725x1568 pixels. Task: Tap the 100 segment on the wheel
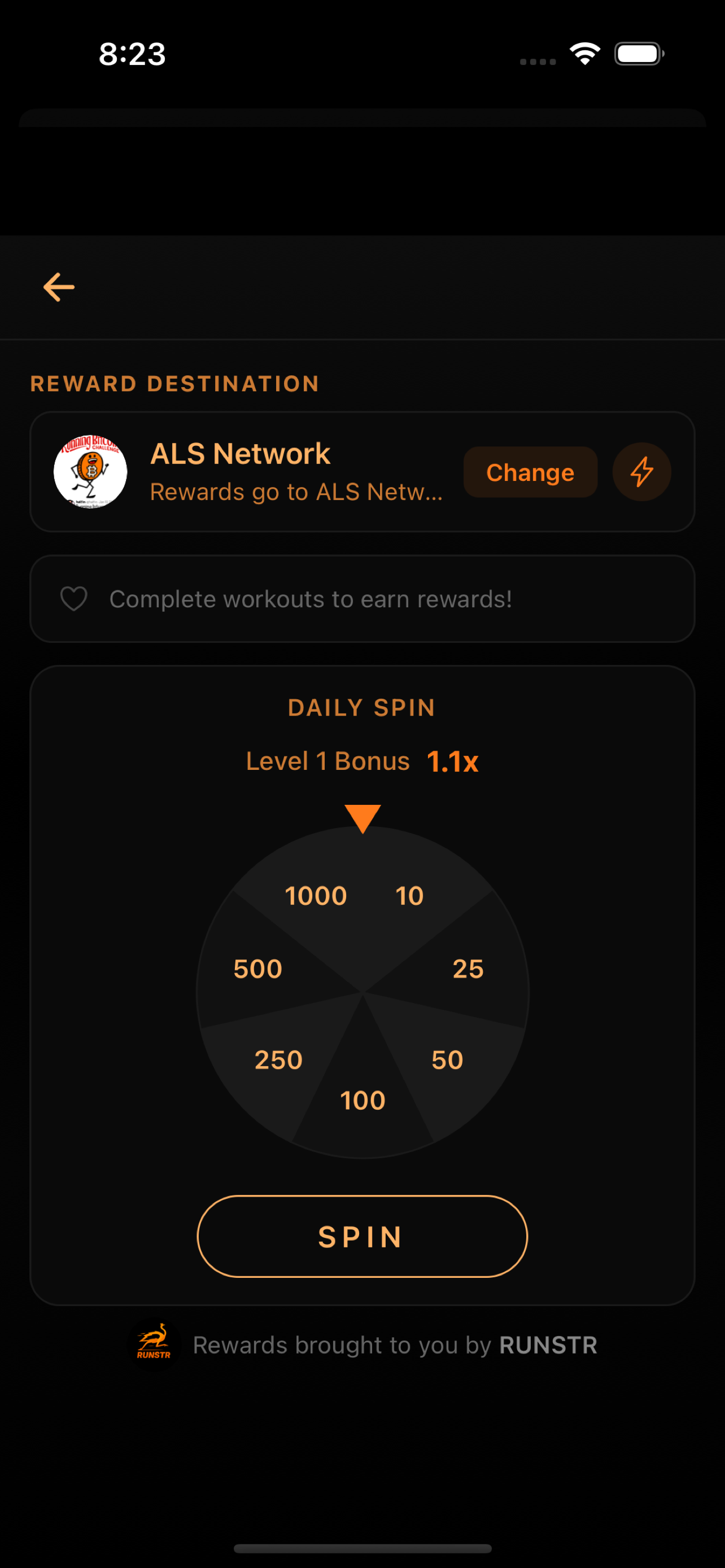[x=362, y=1100]
